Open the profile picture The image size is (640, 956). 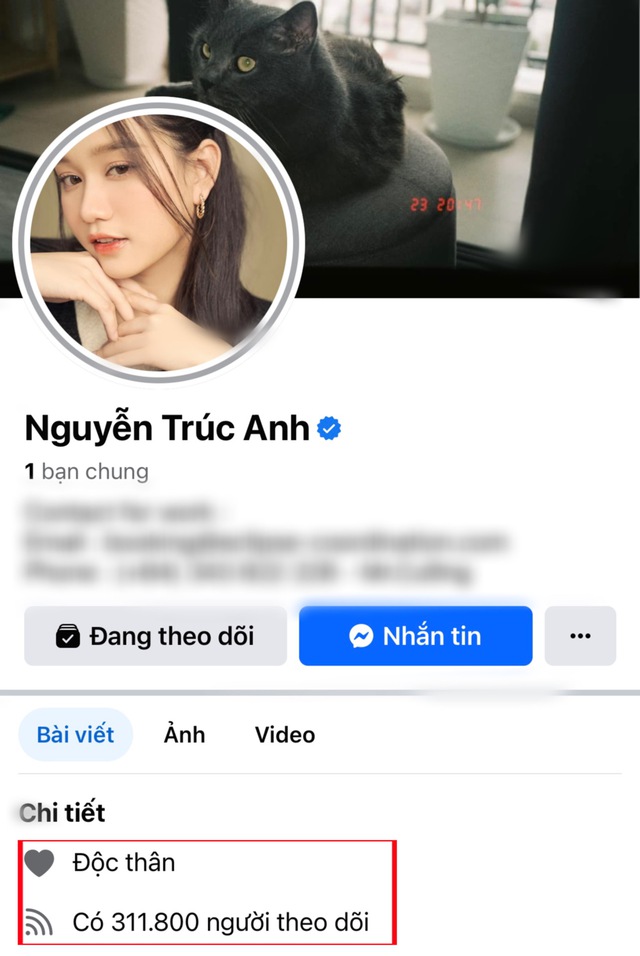coord(158,240)
